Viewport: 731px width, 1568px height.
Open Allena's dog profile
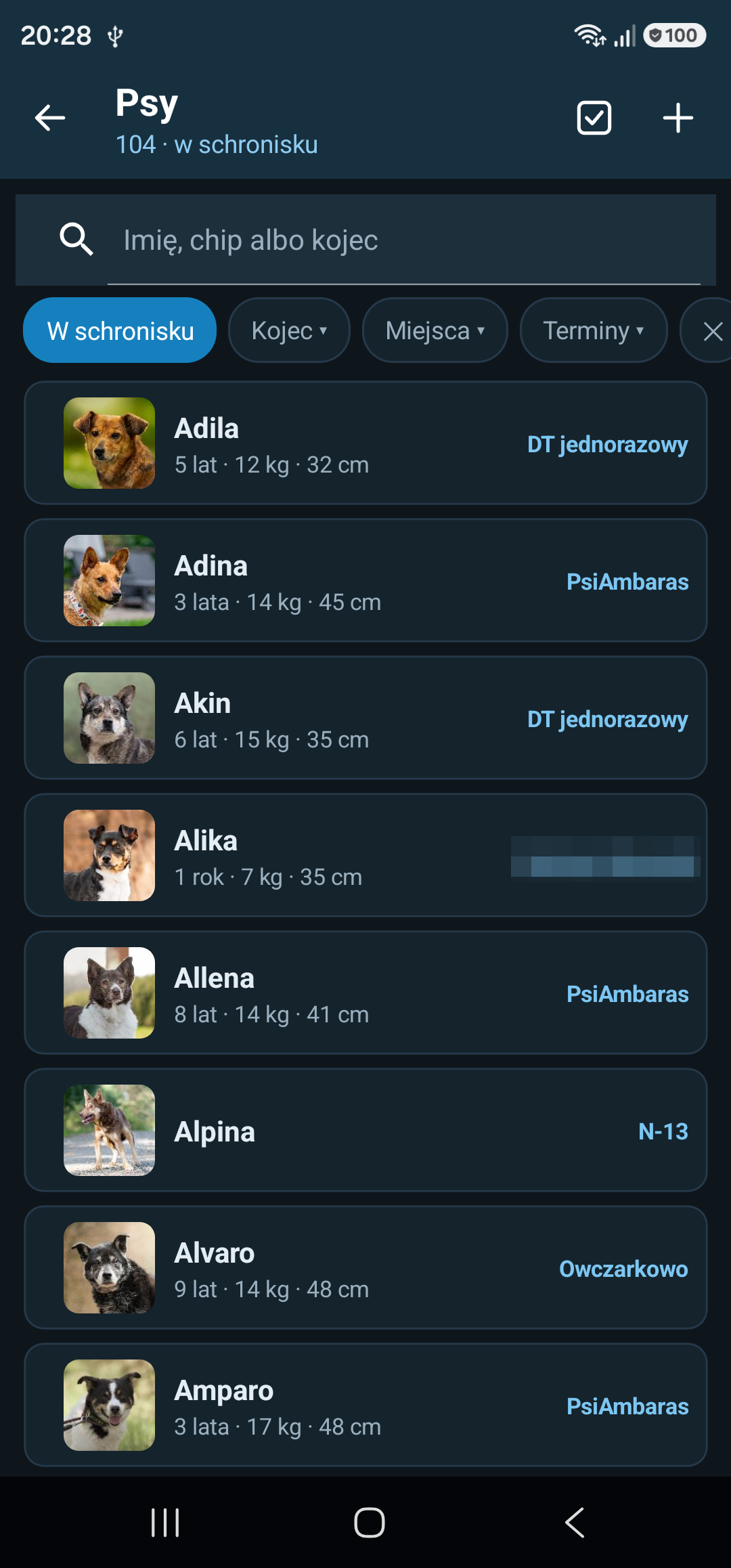[365, 993]
